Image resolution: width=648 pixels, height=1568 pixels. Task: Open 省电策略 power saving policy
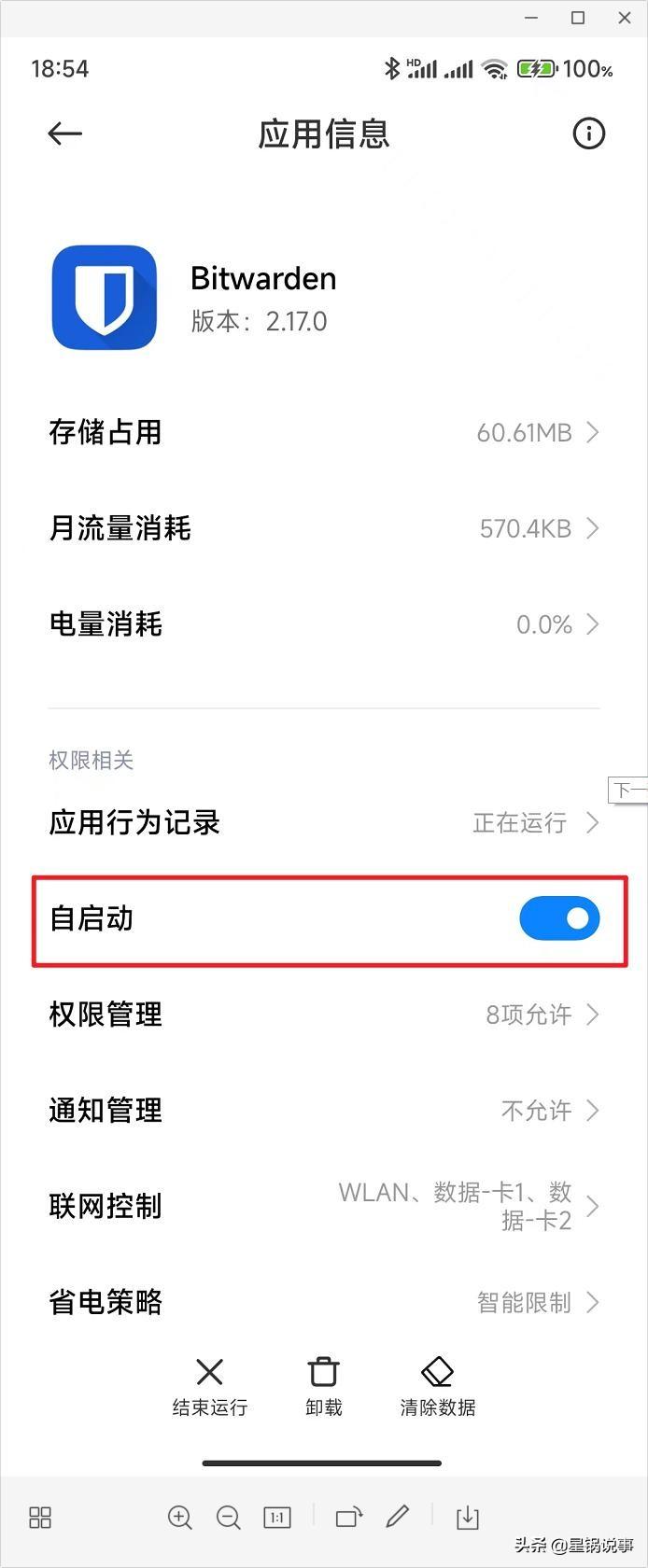323,1302
